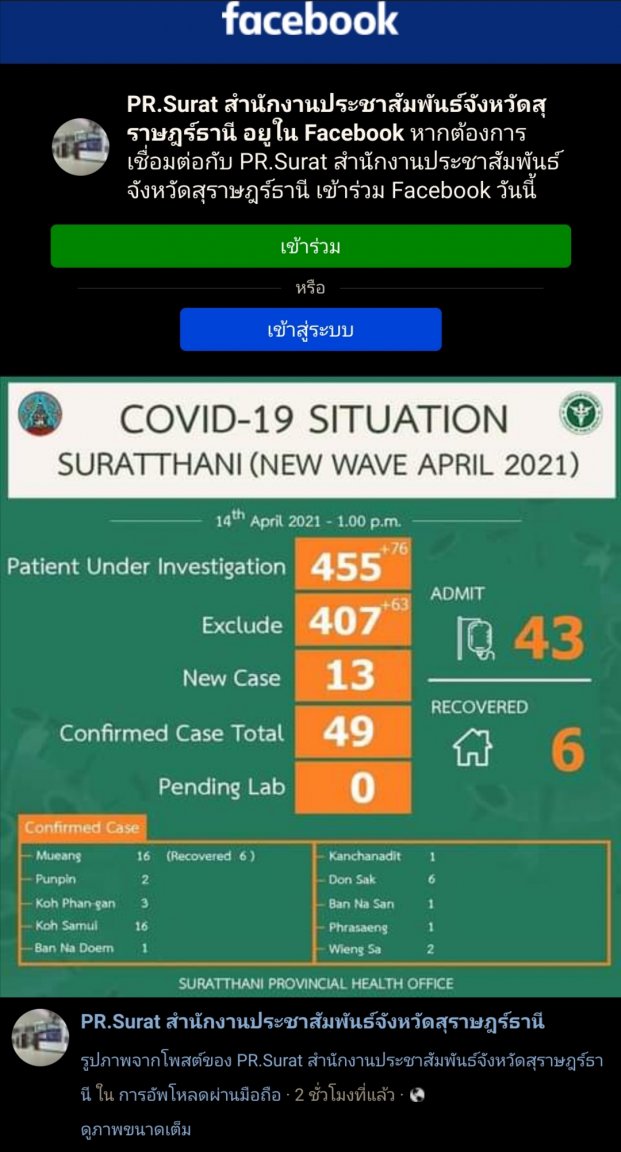Tap the blue เข้าสู่ระบบ login button
621x1152 pixels.
tap(310, 329)
